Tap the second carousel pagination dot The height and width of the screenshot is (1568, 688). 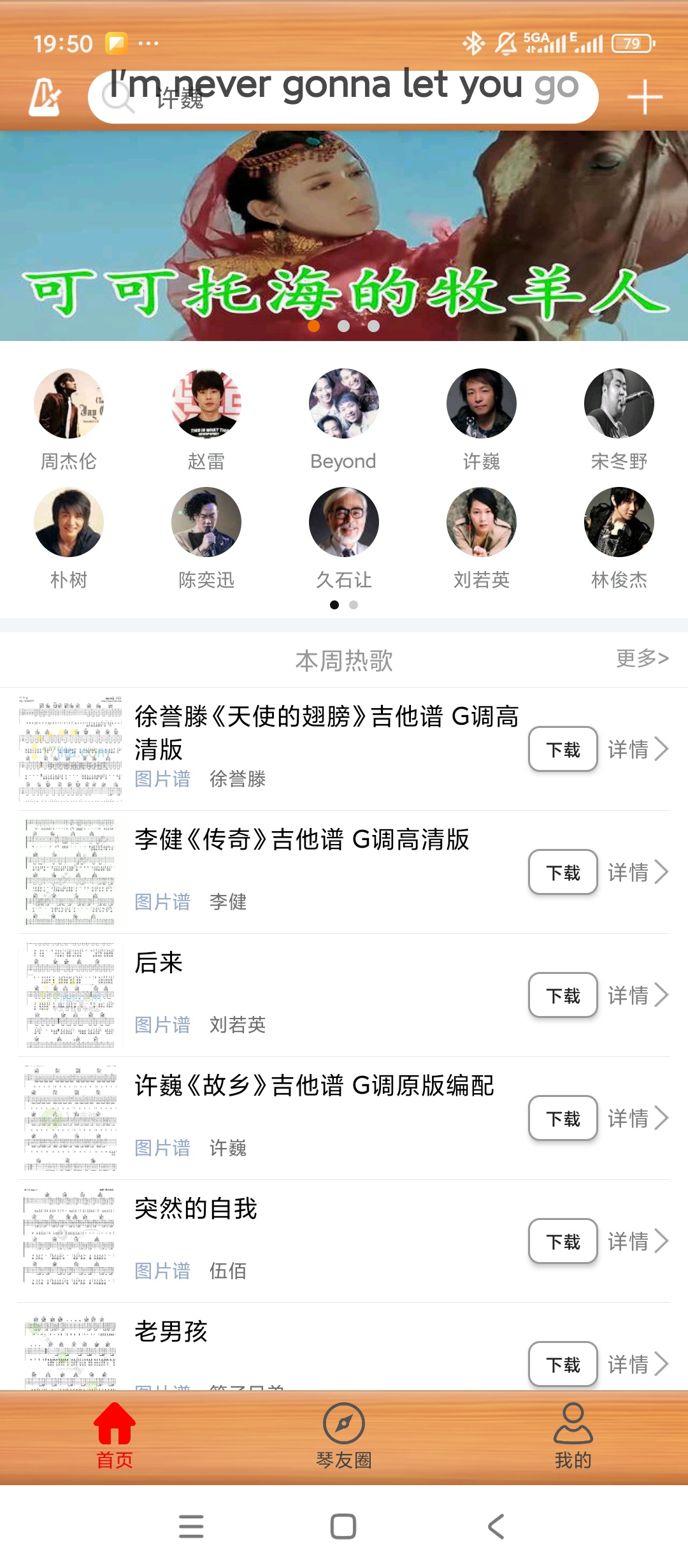click(x=344, y=326)
